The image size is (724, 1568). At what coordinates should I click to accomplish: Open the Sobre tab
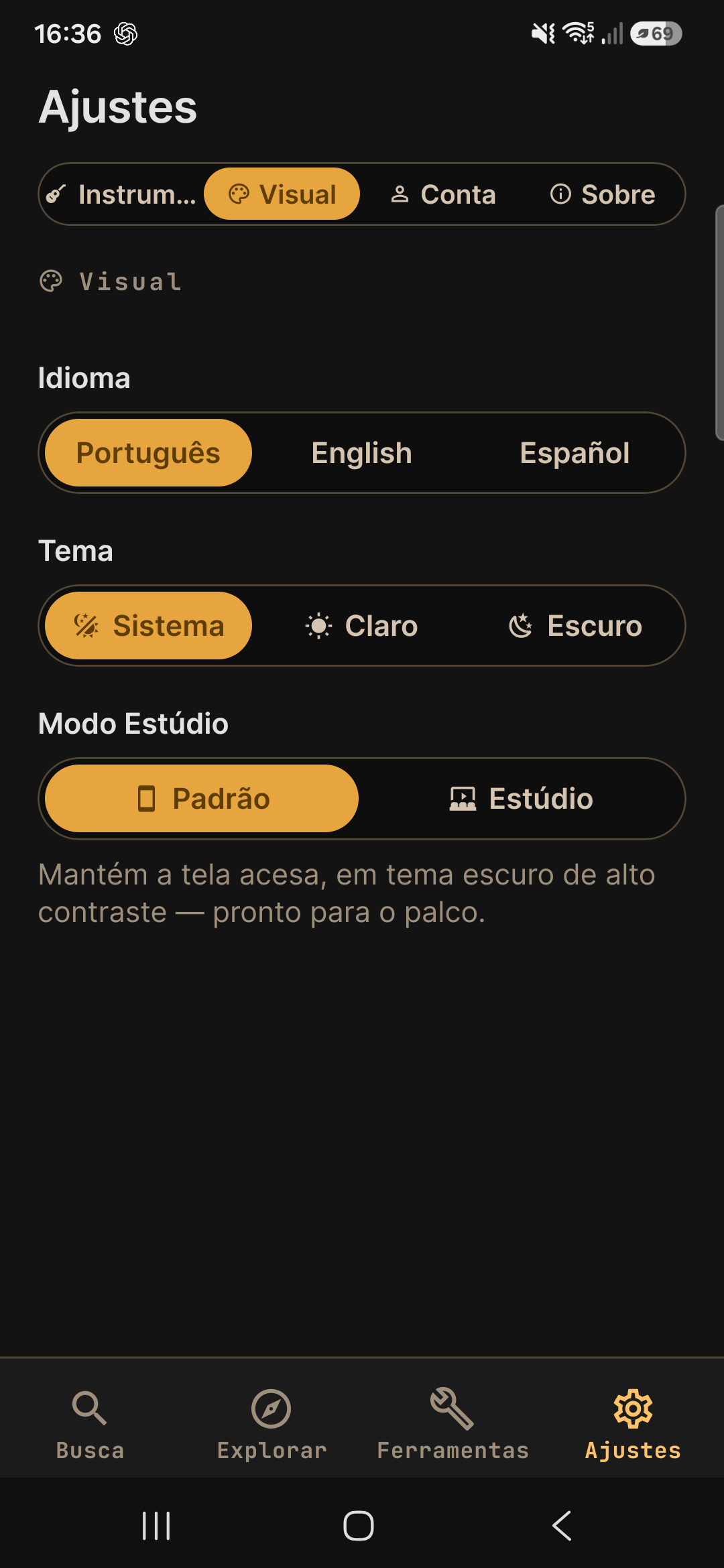[x=603, y=194]
